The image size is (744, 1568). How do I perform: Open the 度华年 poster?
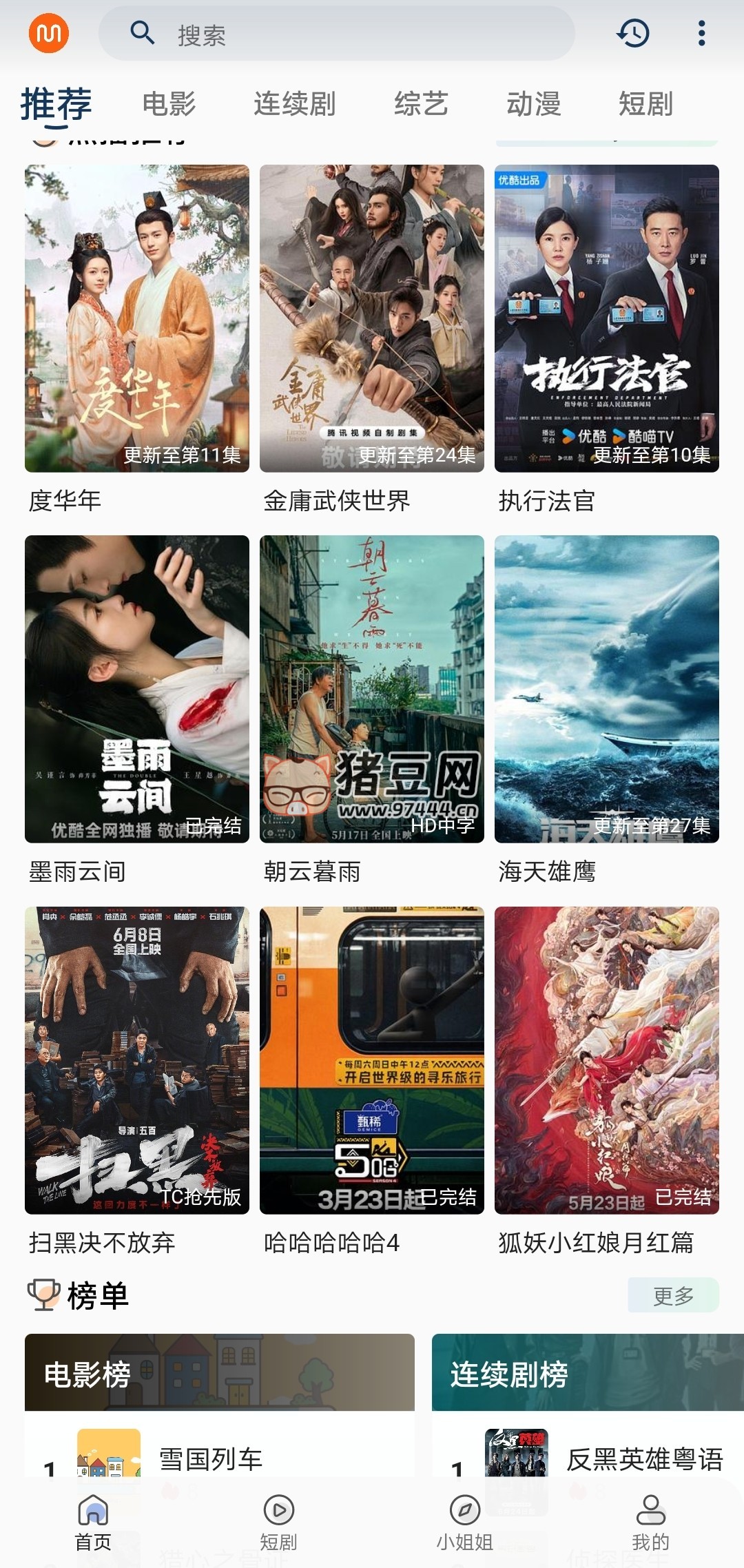pyautogui.click(x=137, y=318)
